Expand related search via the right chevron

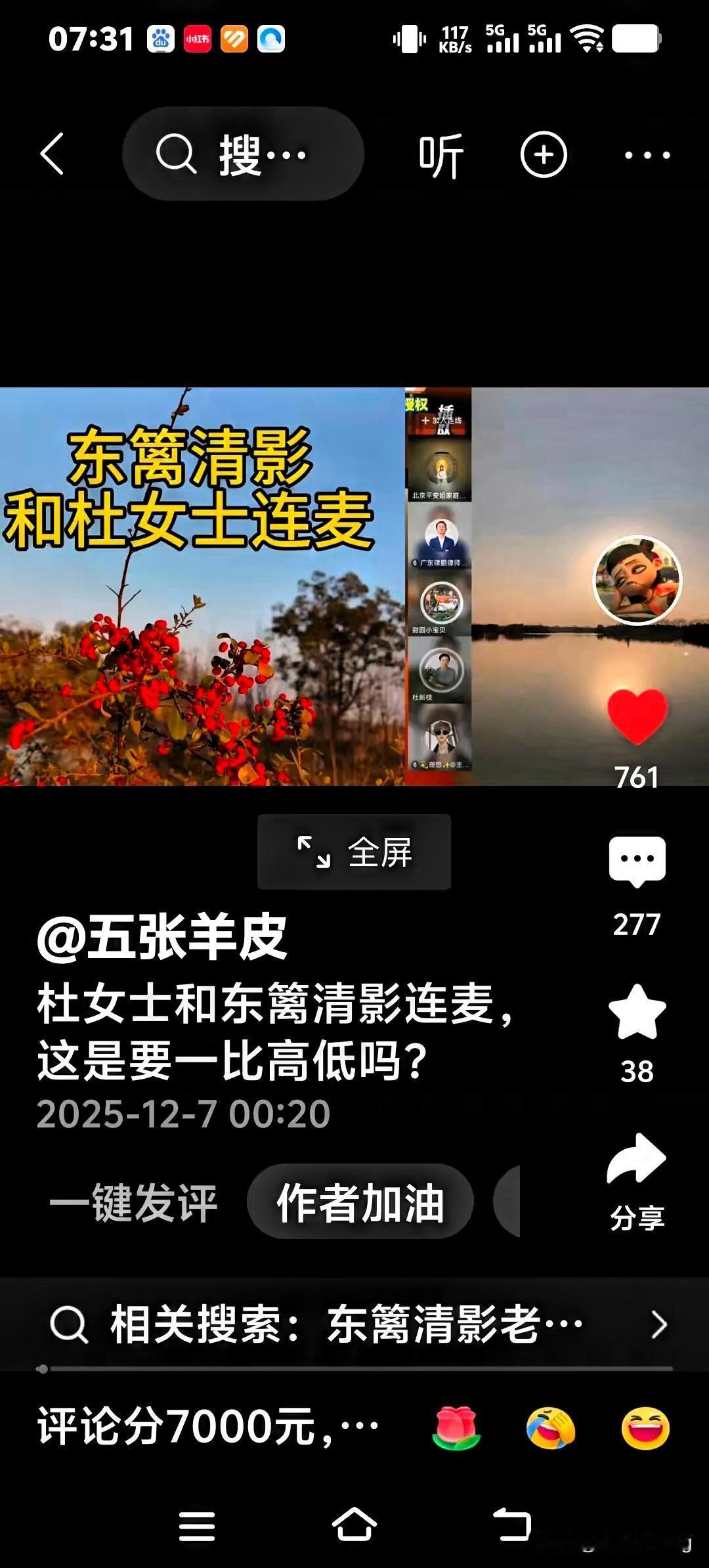(658, 1324)
